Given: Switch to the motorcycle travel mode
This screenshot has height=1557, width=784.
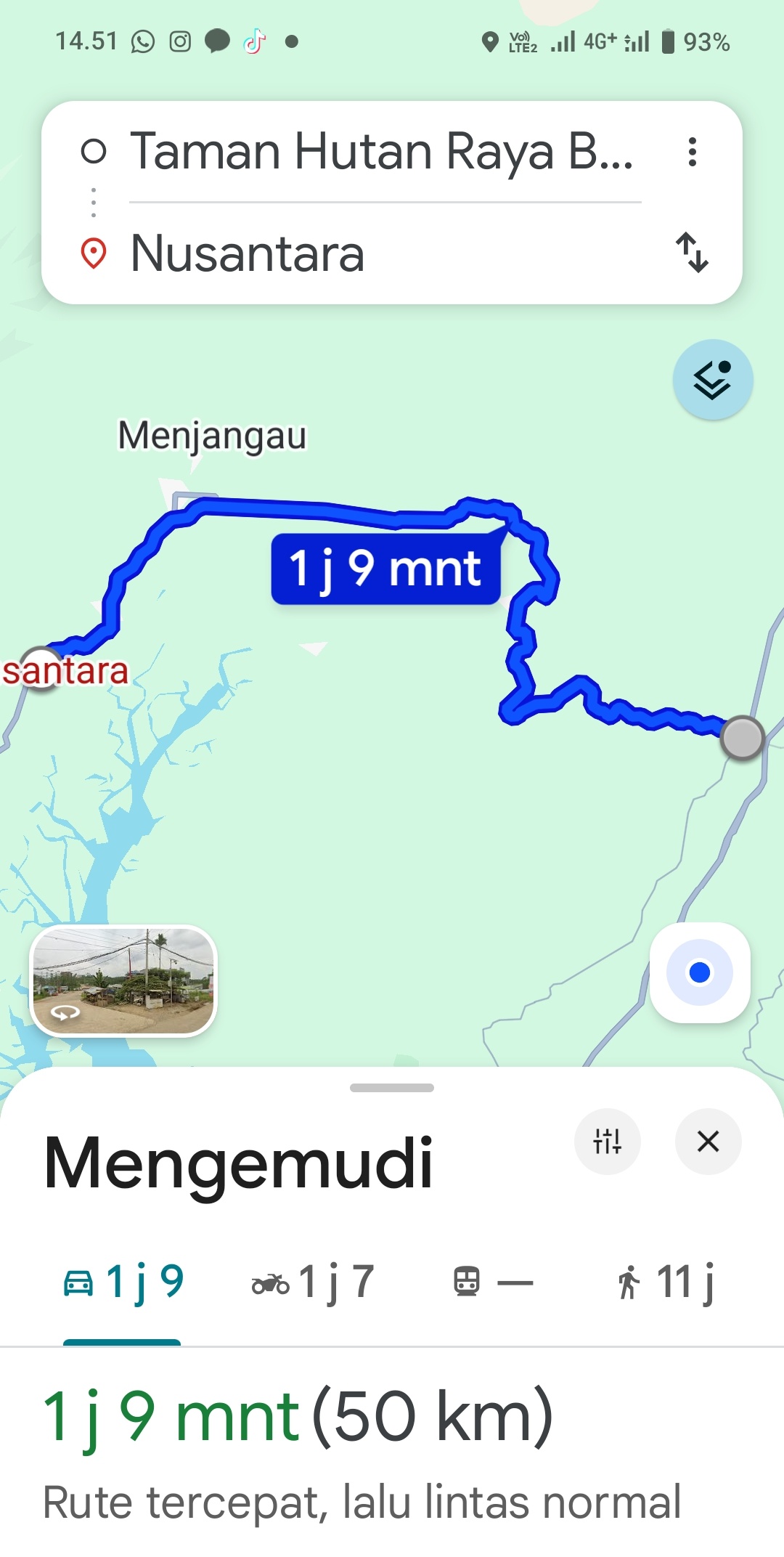Looking at the screenshot, I should 313,1282.
